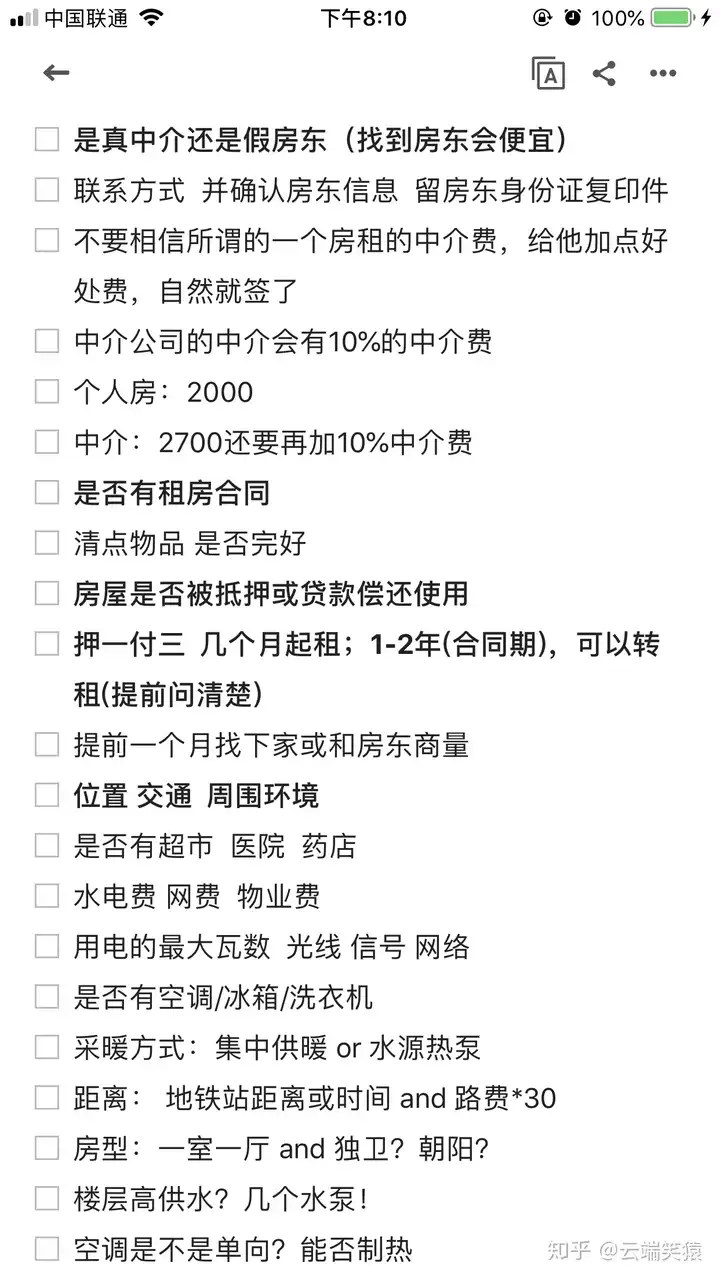Check the 位置 交通 周围环境 item

47,795
